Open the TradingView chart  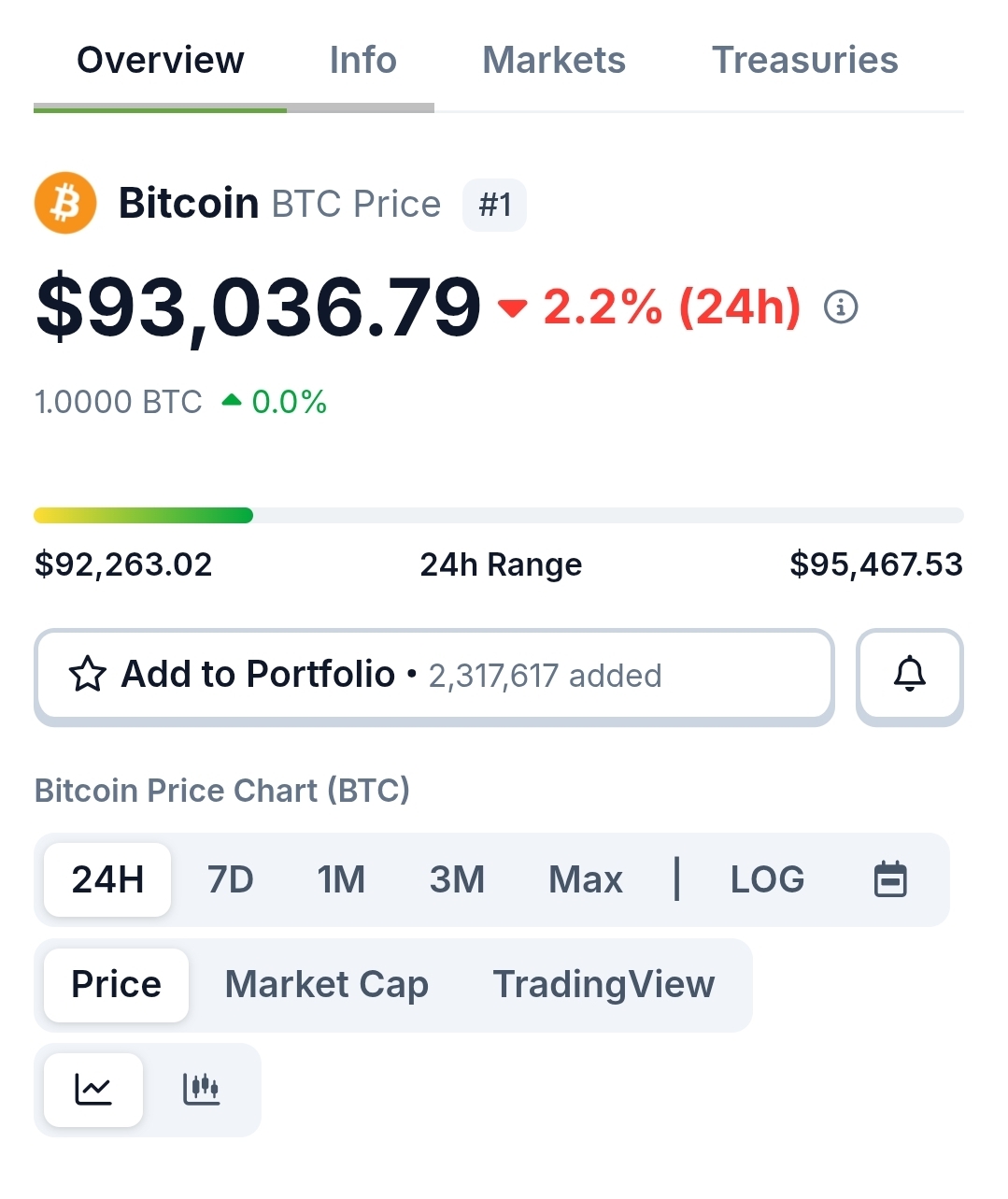[603, 985]
